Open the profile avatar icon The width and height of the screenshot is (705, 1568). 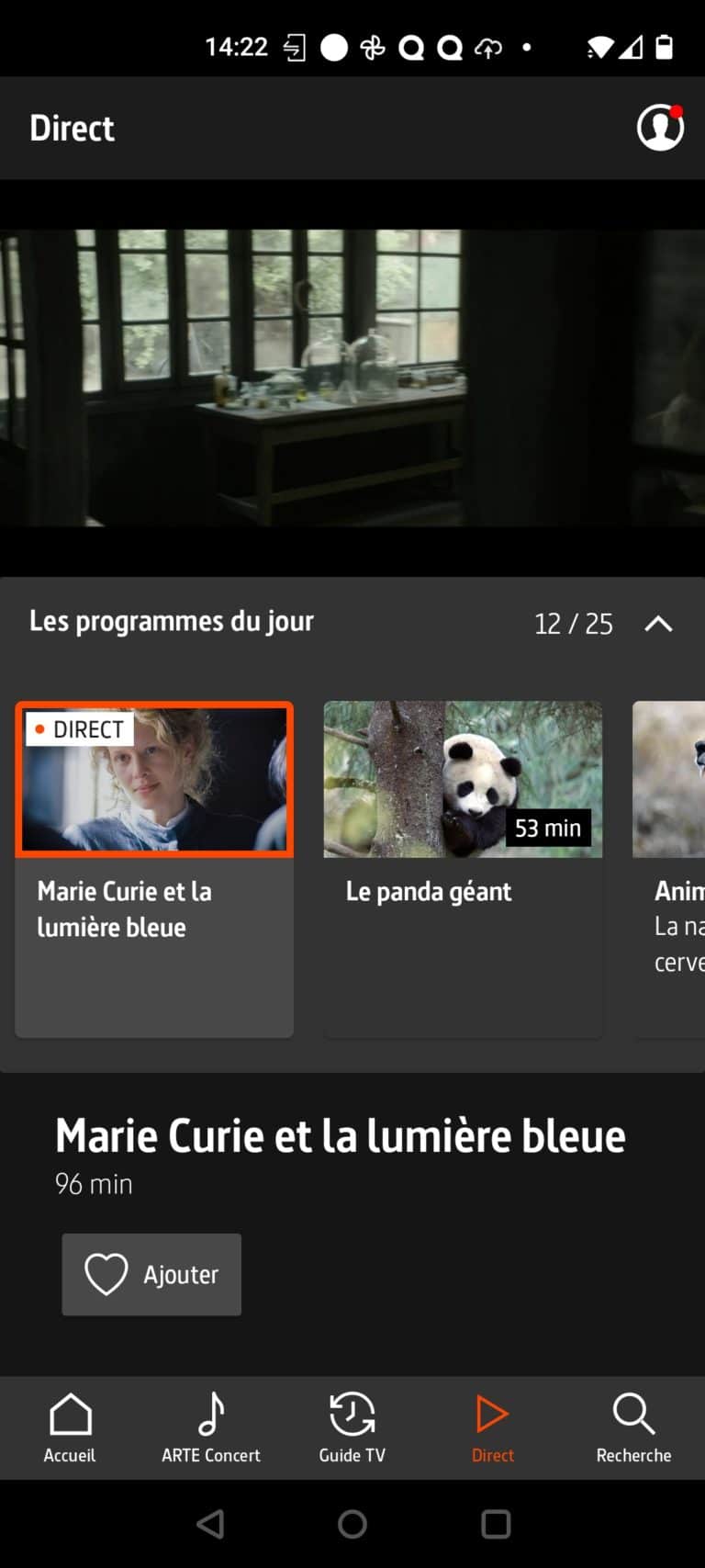pyautogui.click(x=659, y=128)
